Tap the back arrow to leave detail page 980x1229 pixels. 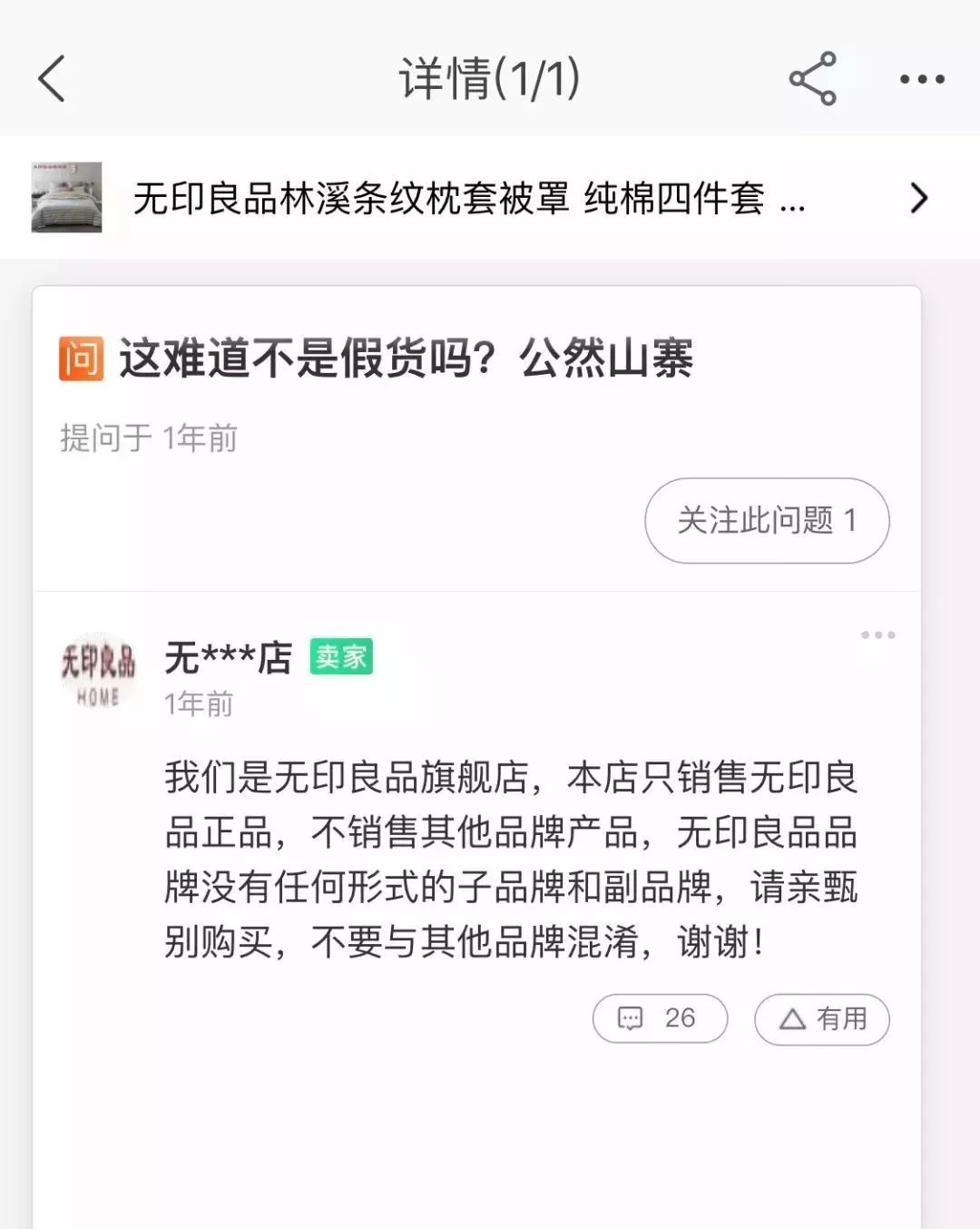[x=52, y=80]
